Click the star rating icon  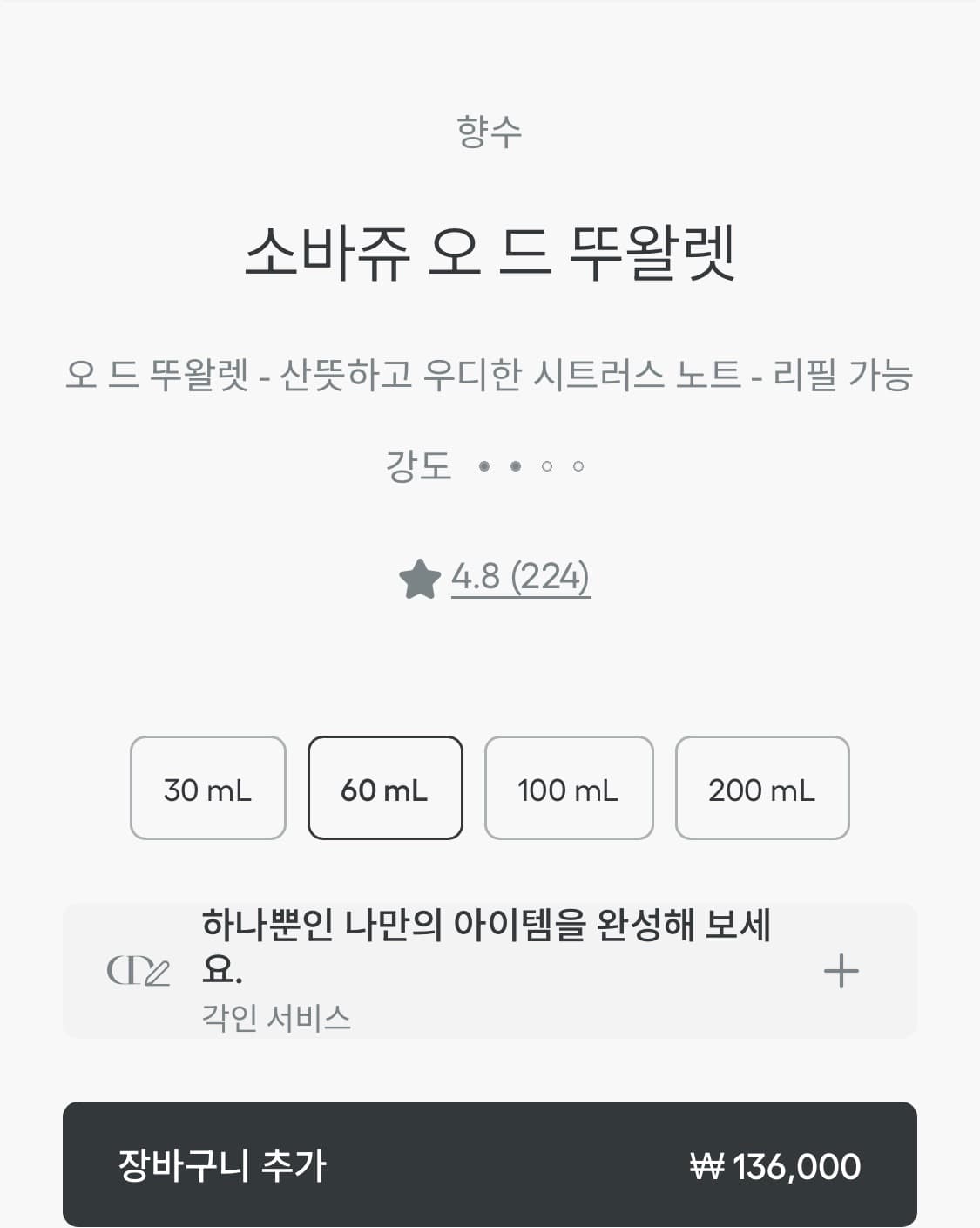click(421, 575)
